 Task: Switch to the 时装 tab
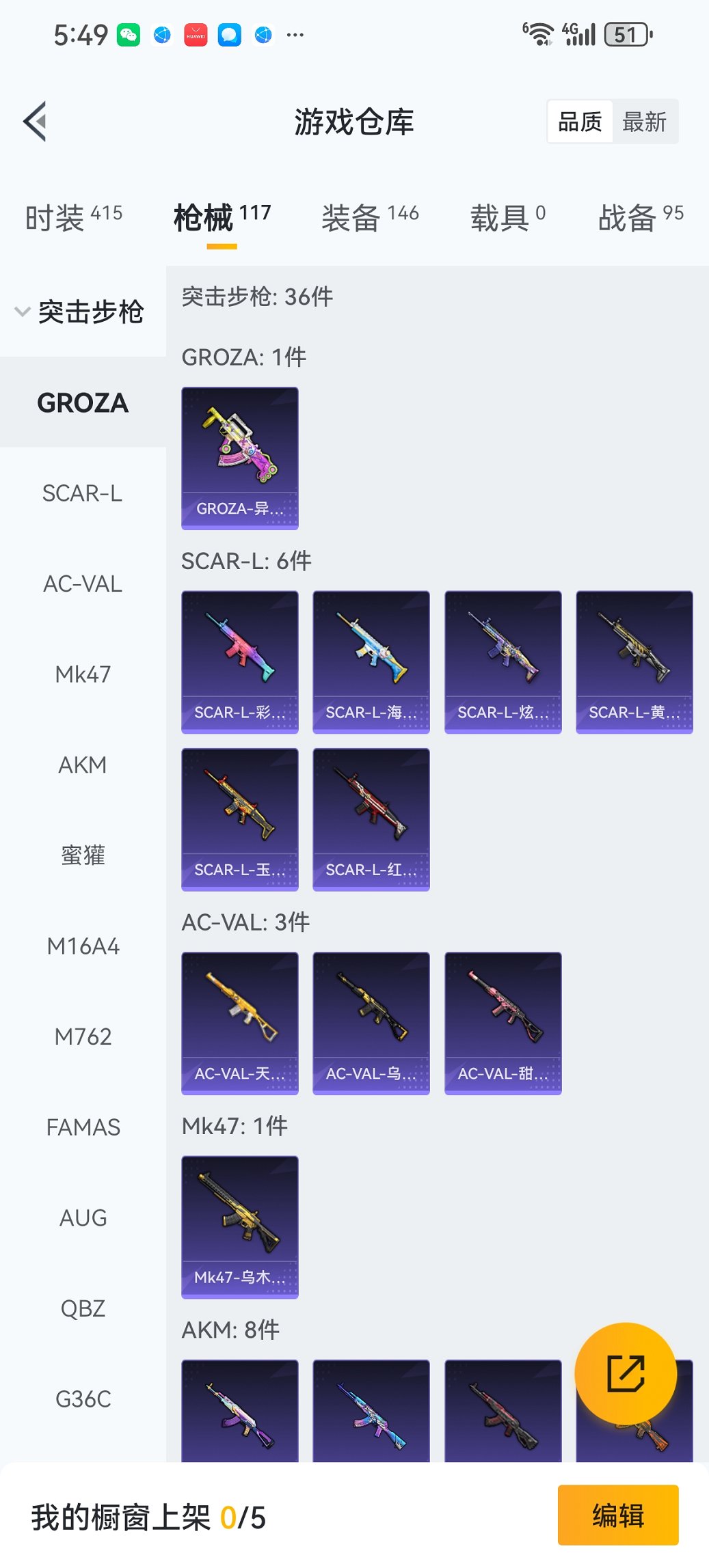(x=73, y=217)
